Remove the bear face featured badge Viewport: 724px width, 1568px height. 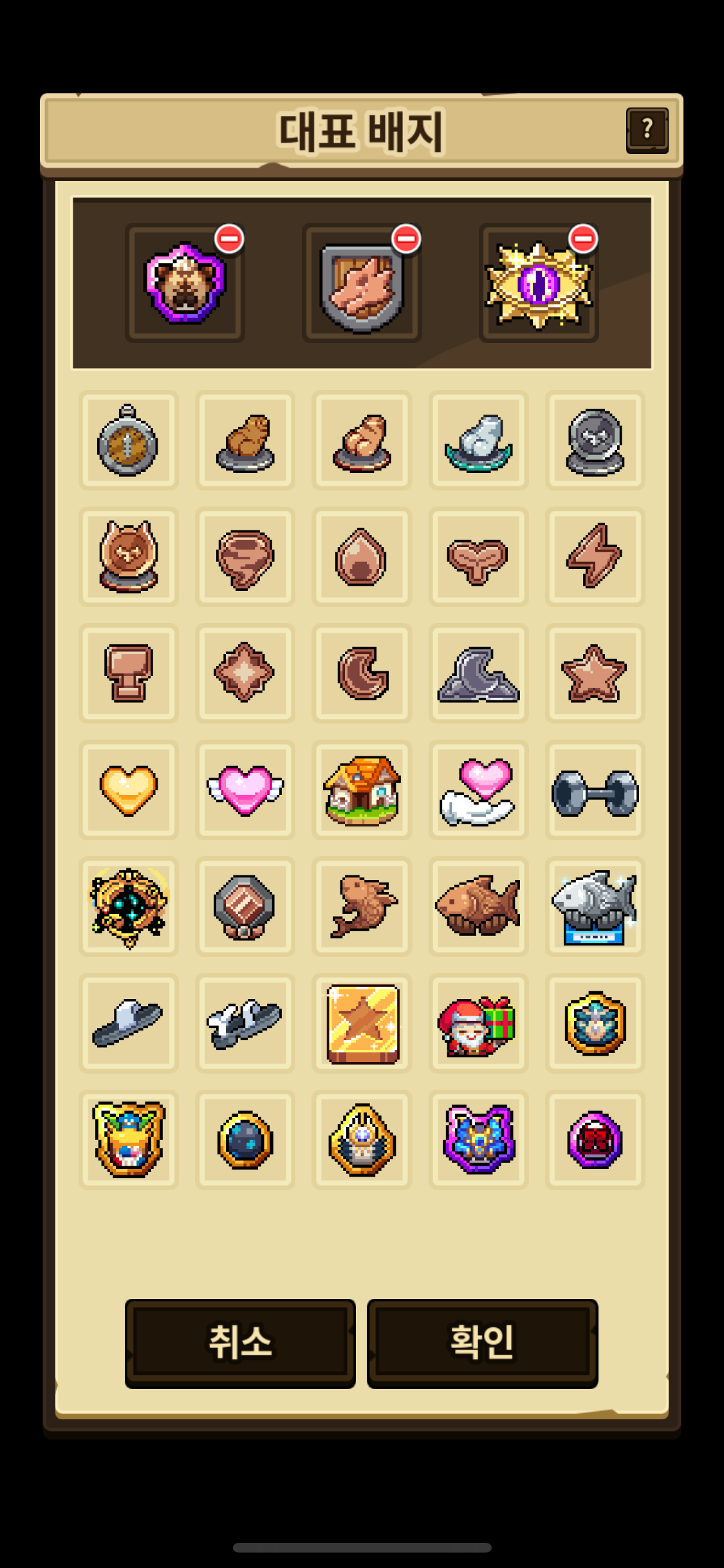point(229,239)
